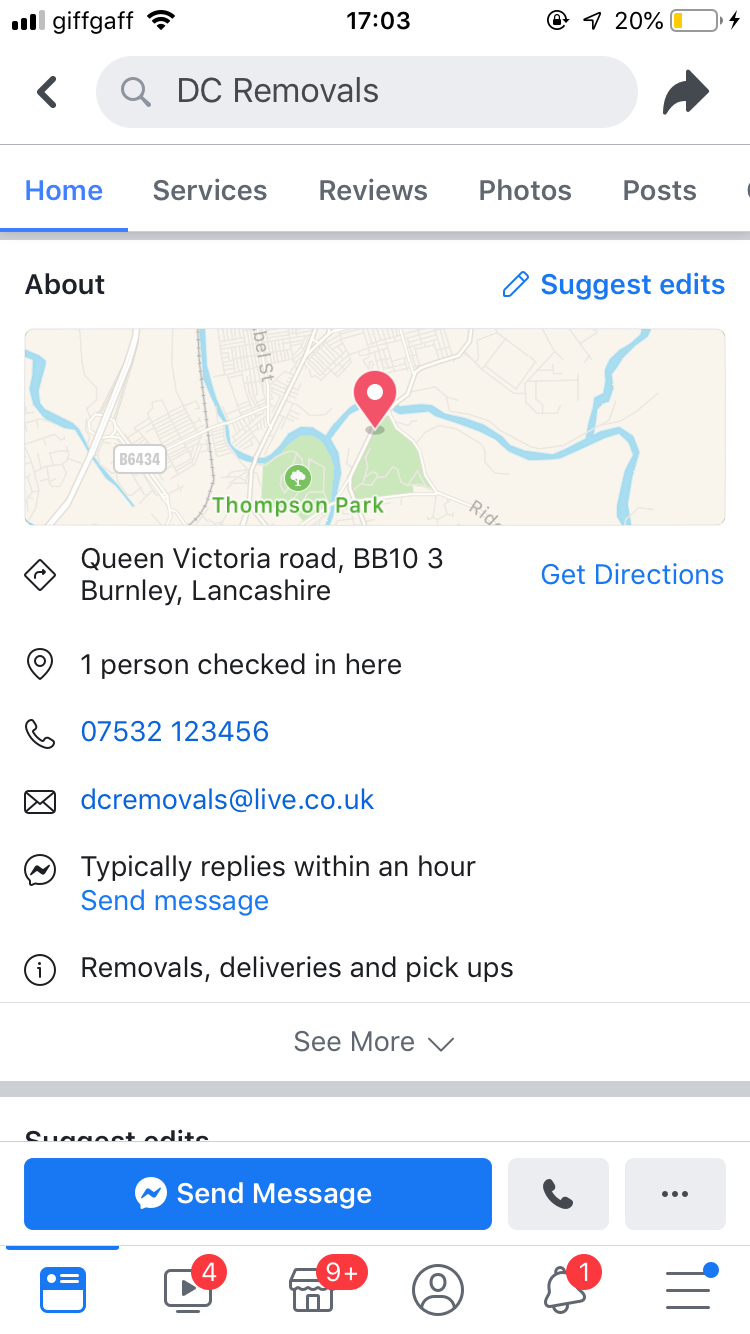Image resolution: width=750 pixels, height=1334 pixels.
Task: Tap Suggest edits in the About section
Action: coord(613,285)
